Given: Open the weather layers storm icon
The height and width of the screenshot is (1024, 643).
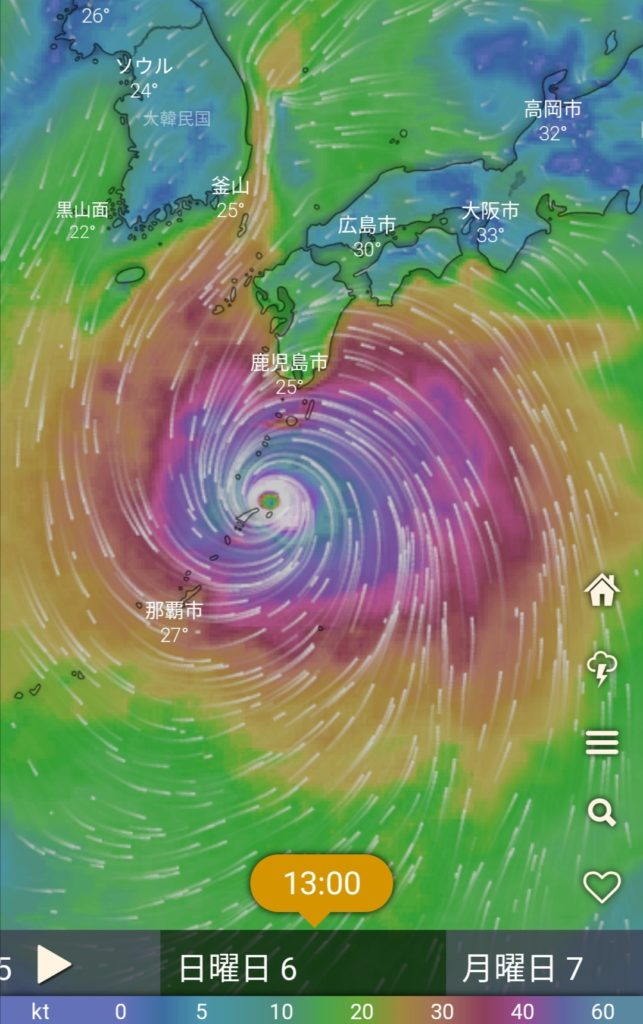Looking at the screenshot, I should [x=602, y=668].
